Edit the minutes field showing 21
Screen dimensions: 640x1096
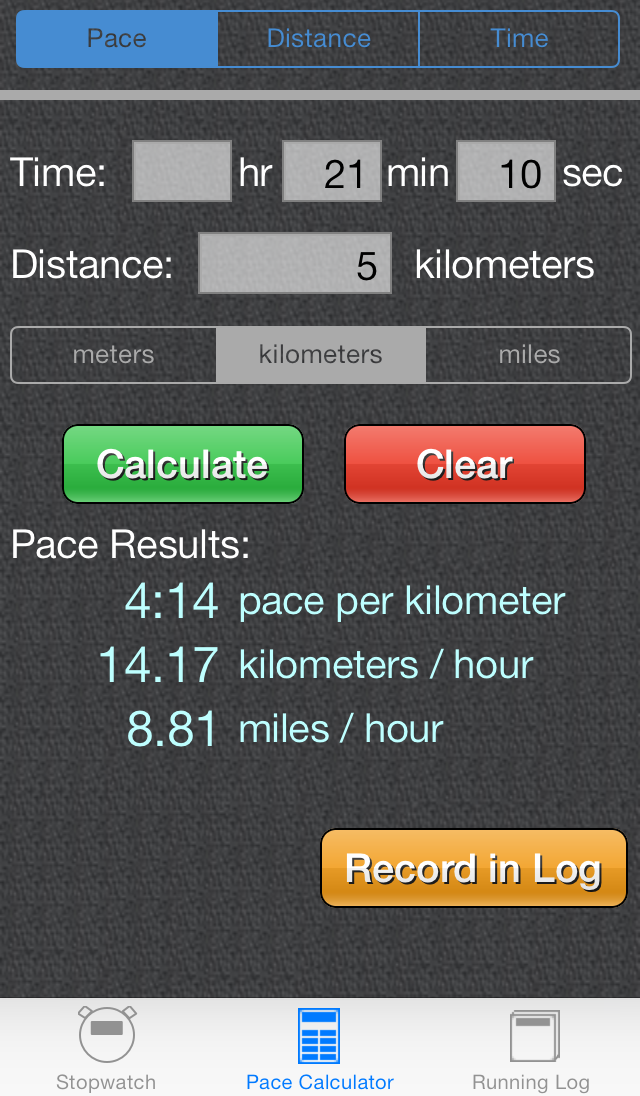click(332, 171)
